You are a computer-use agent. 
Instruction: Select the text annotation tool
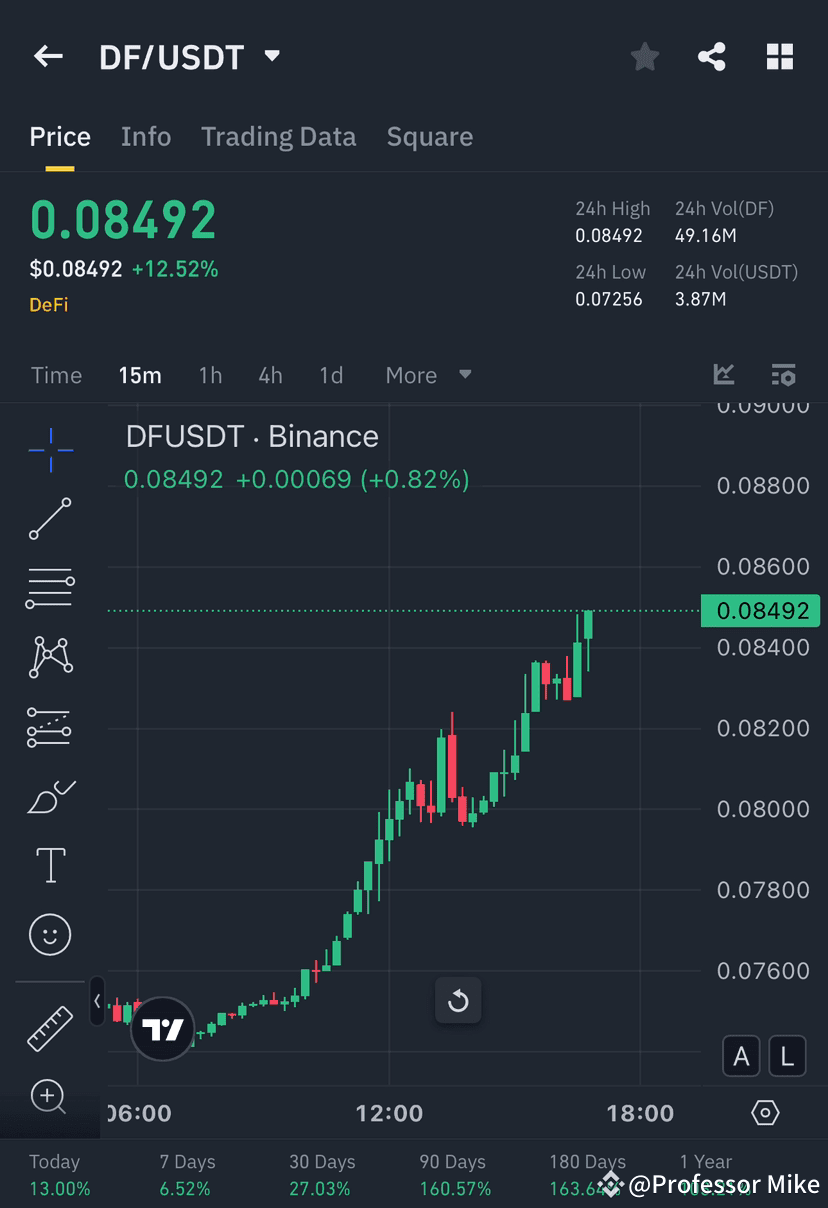[49, 865]
